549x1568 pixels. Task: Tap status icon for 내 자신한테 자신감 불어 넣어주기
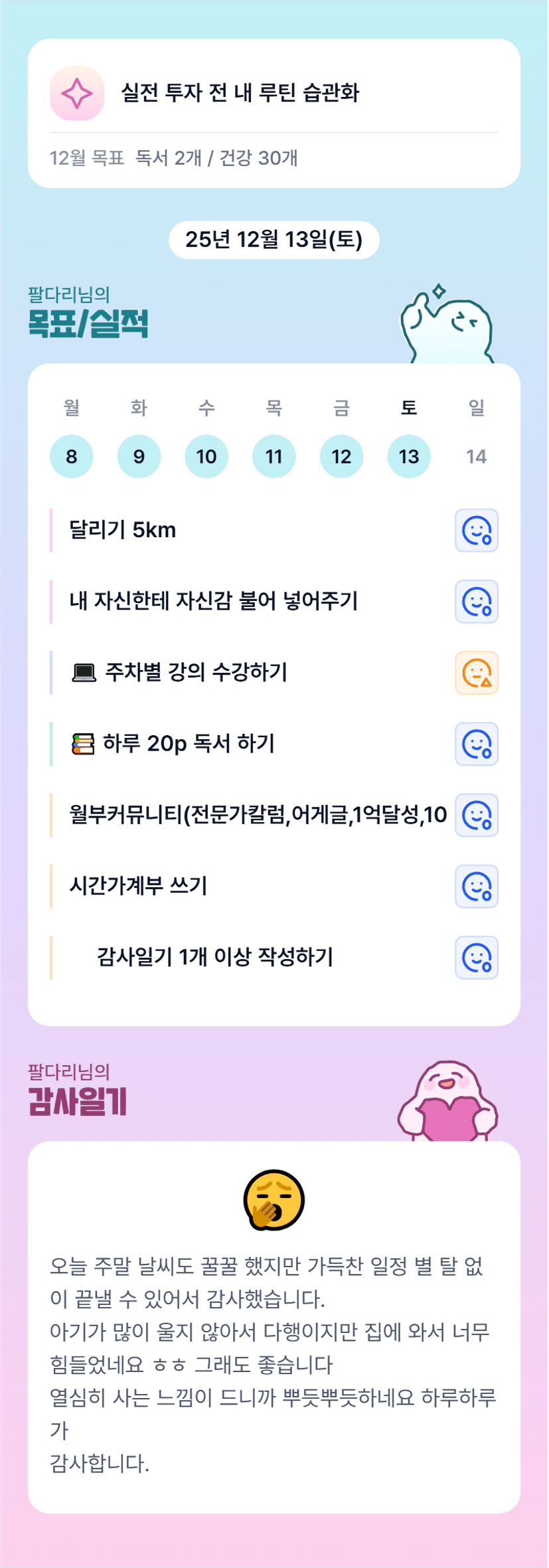[x=476, y=601]
